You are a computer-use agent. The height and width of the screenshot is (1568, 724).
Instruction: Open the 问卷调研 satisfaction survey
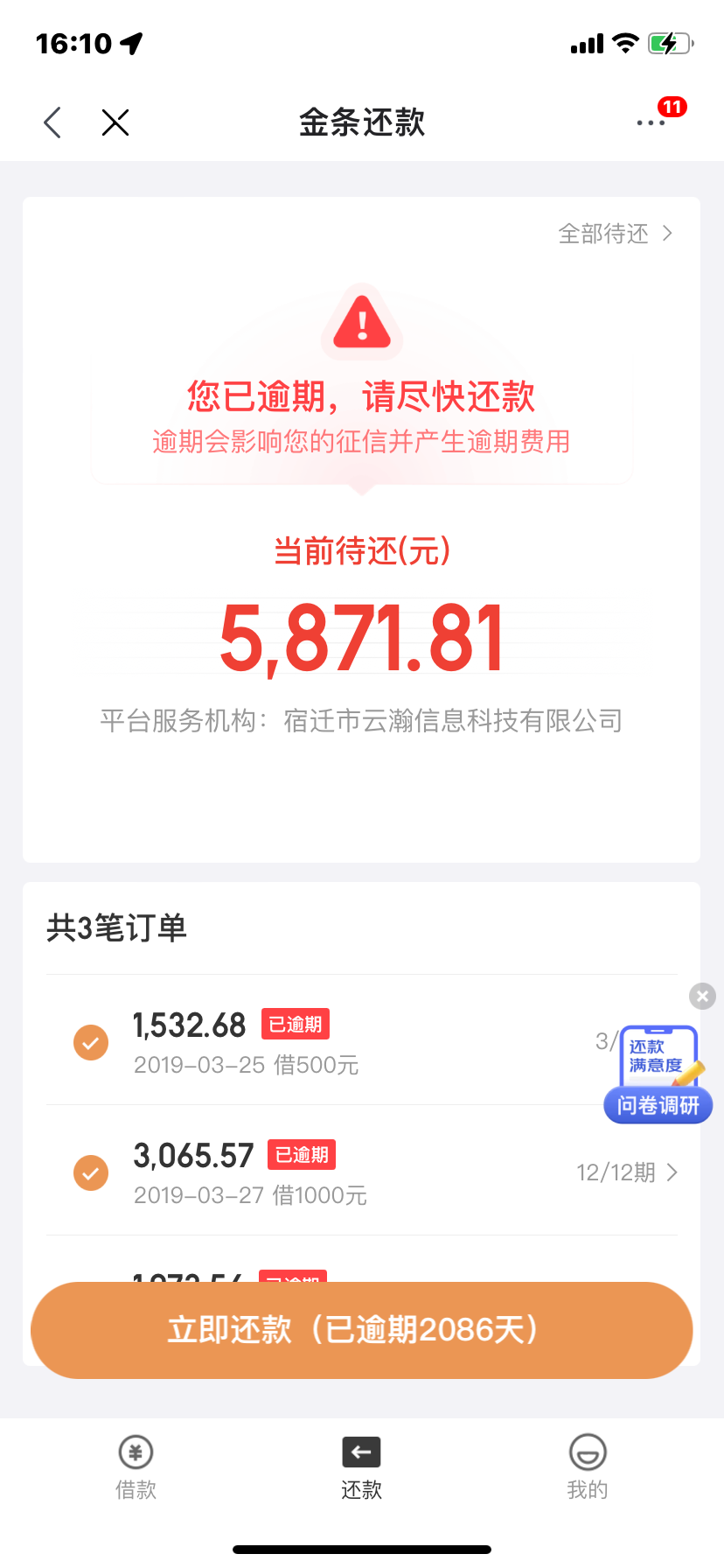click(658, 1076)
